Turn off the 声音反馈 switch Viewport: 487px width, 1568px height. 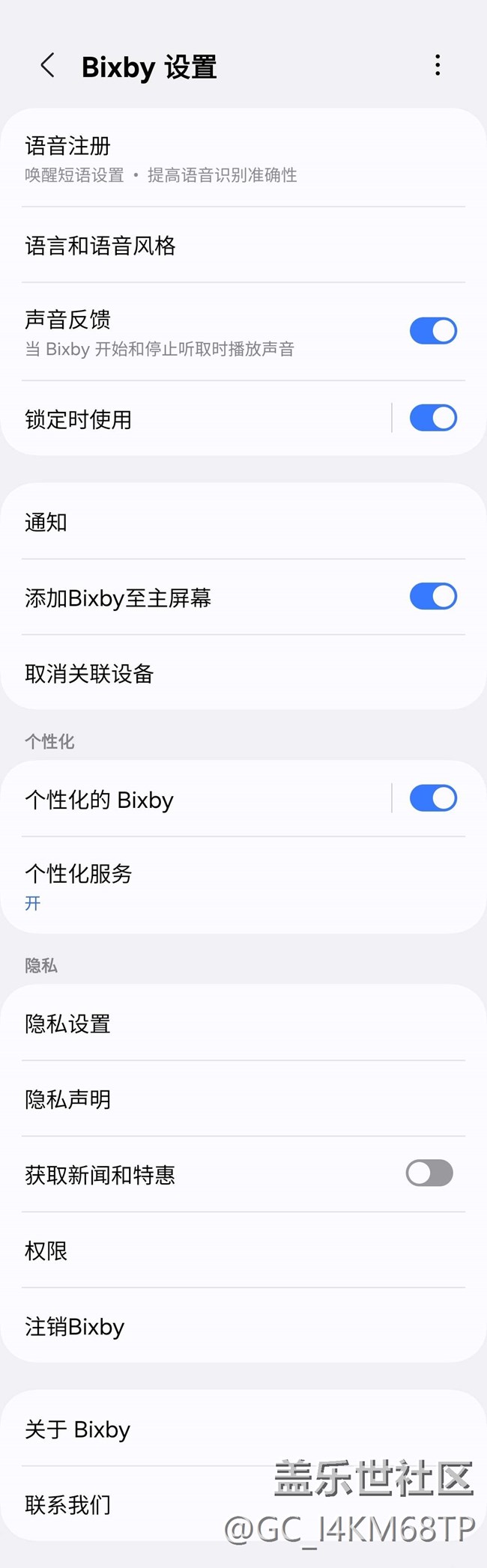433,331
